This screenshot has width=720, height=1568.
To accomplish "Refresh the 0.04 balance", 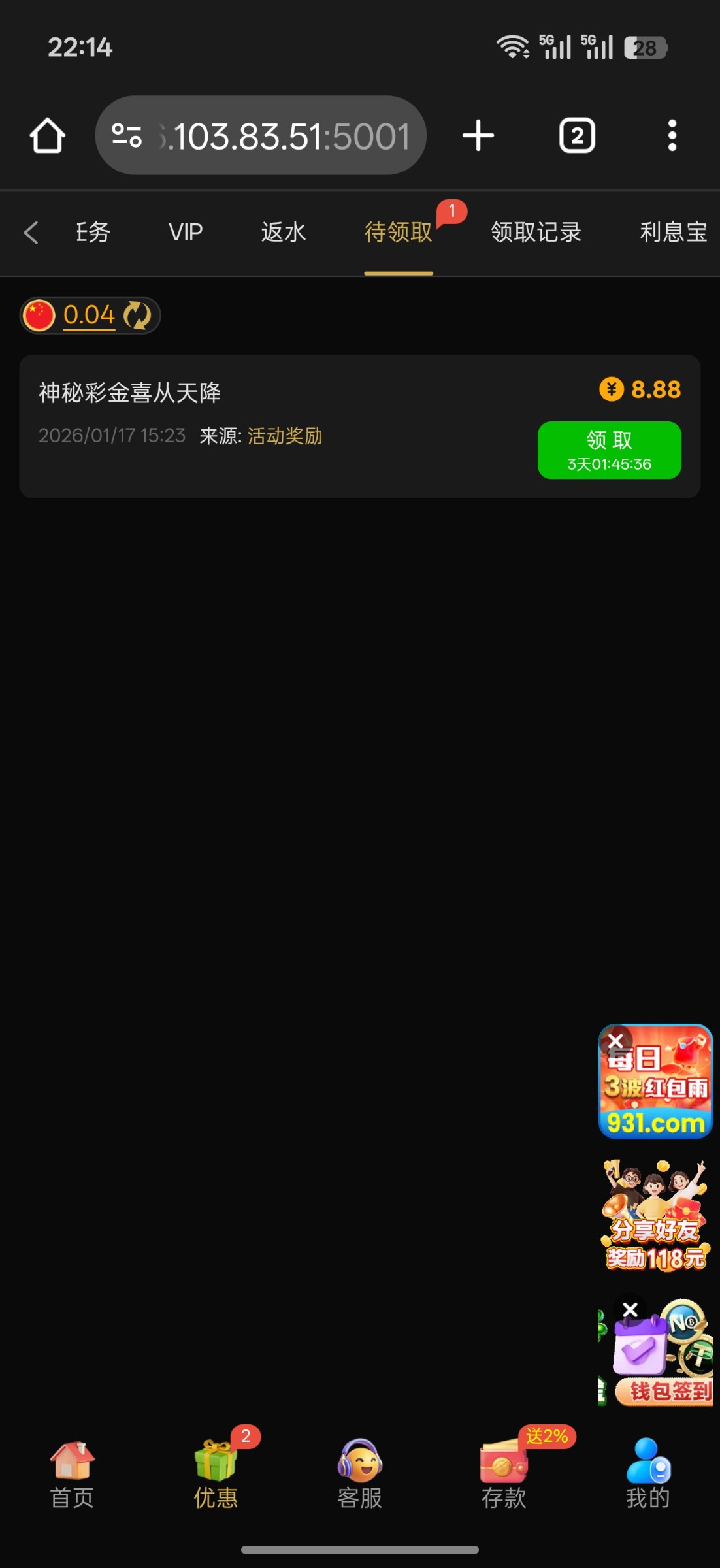I will point(137,316).
